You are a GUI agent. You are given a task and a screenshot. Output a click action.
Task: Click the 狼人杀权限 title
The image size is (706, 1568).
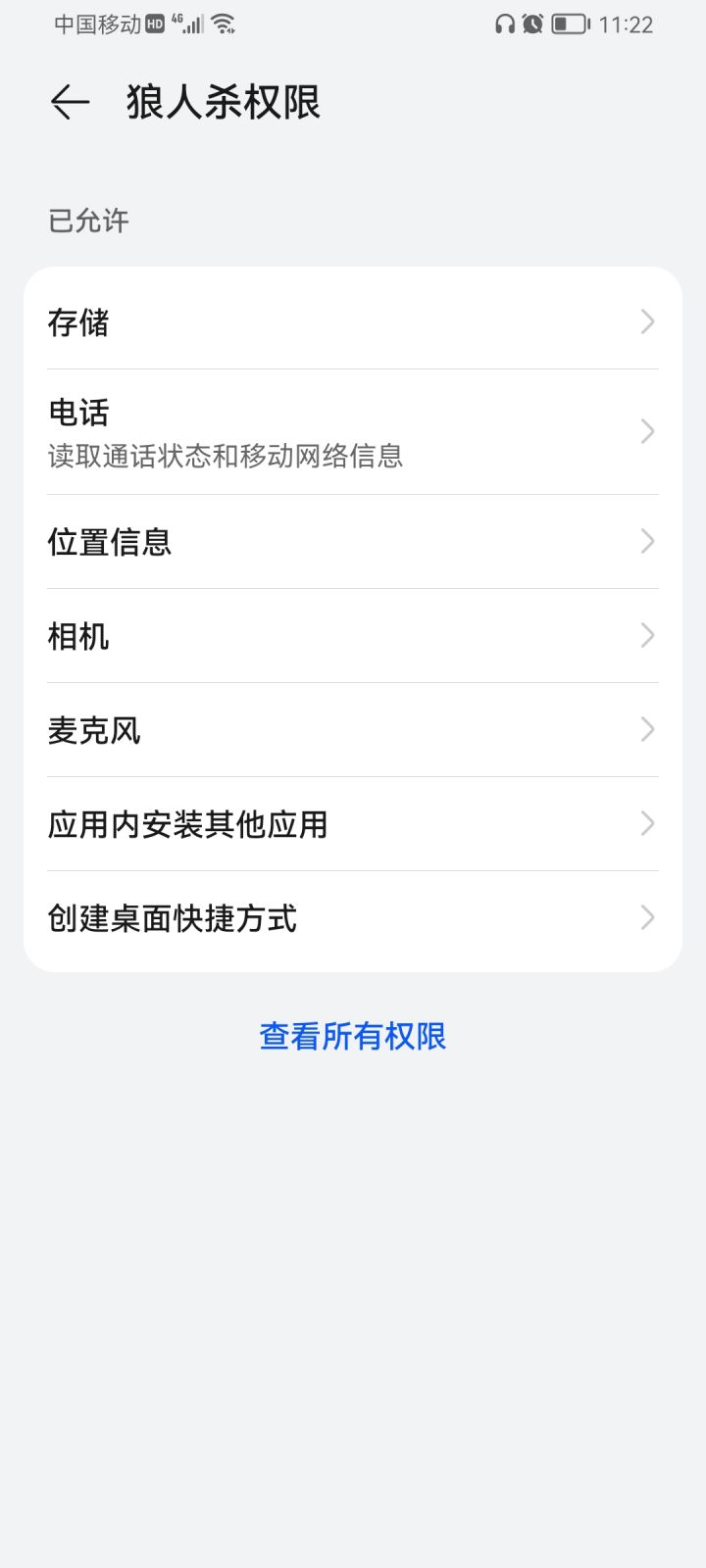point(222,101)
